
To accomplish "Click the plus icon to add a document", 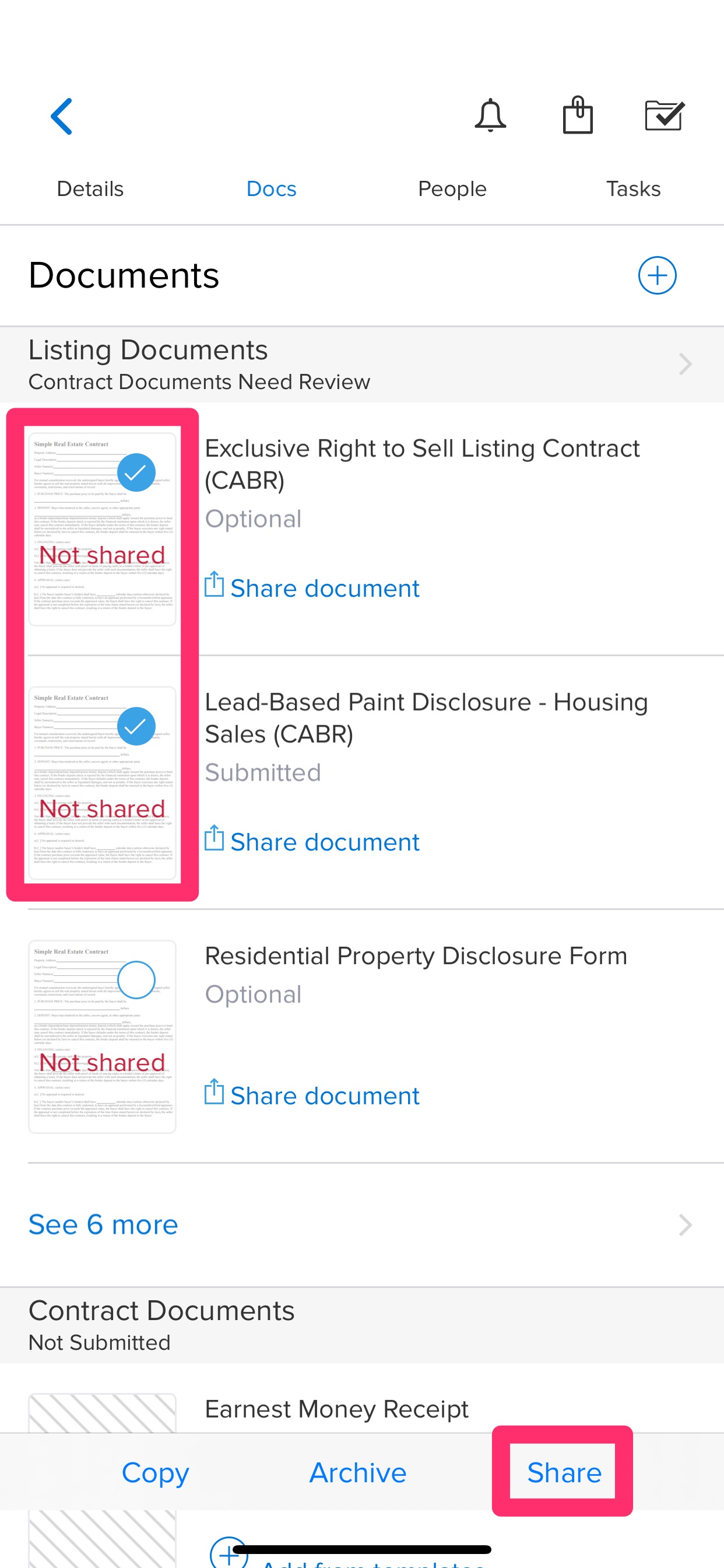I will point(657,275).
